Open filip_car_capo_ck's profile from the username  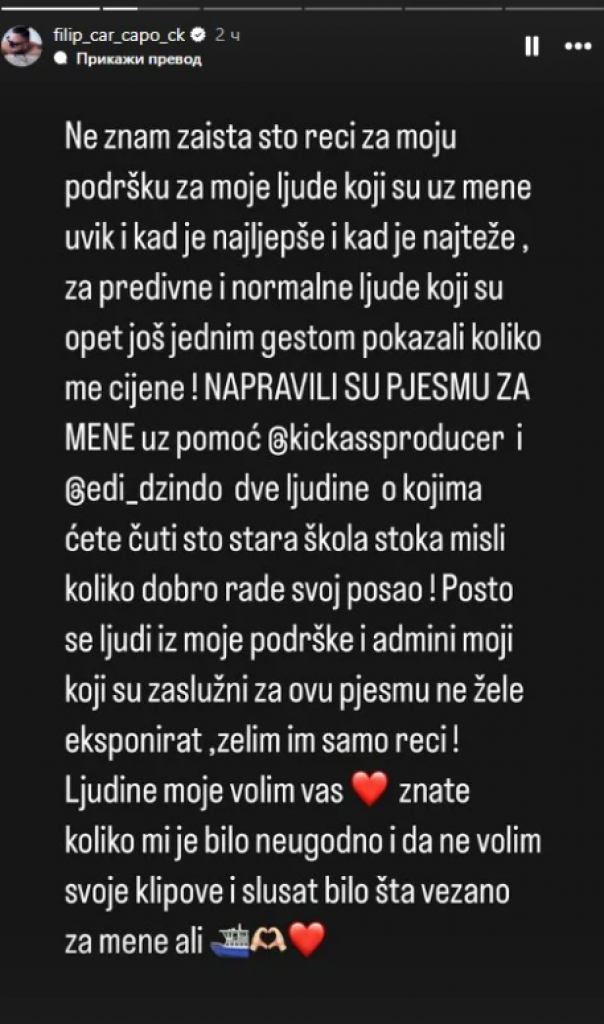point(120,35)
